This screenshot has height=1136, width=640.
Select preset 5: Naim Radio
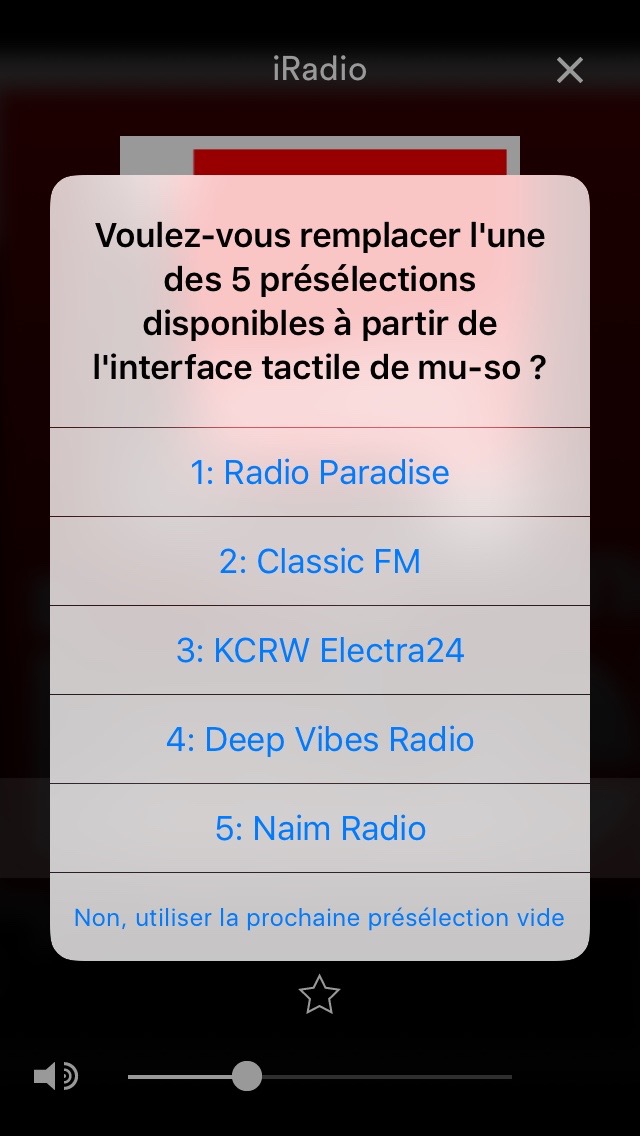[320, 828]
